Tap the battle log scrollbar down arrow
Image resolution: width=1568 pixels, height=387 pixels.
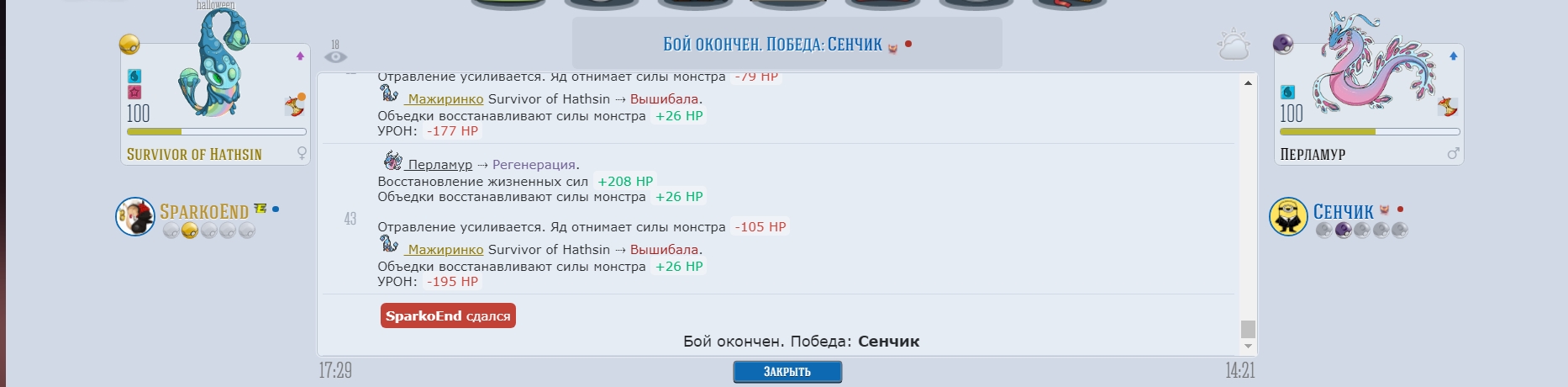[x=1248, y=346]
